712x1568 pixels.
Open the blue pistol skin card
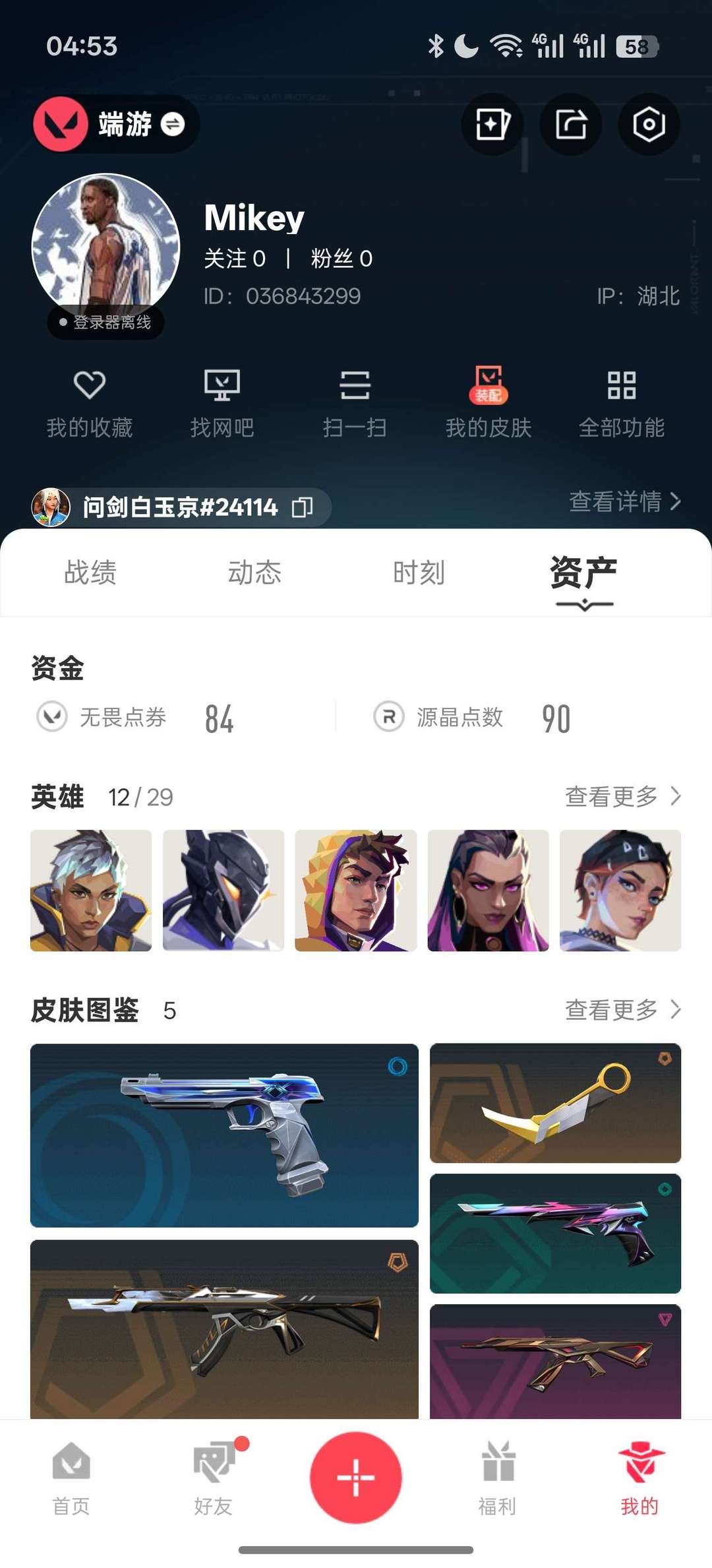coord(224,1135)
